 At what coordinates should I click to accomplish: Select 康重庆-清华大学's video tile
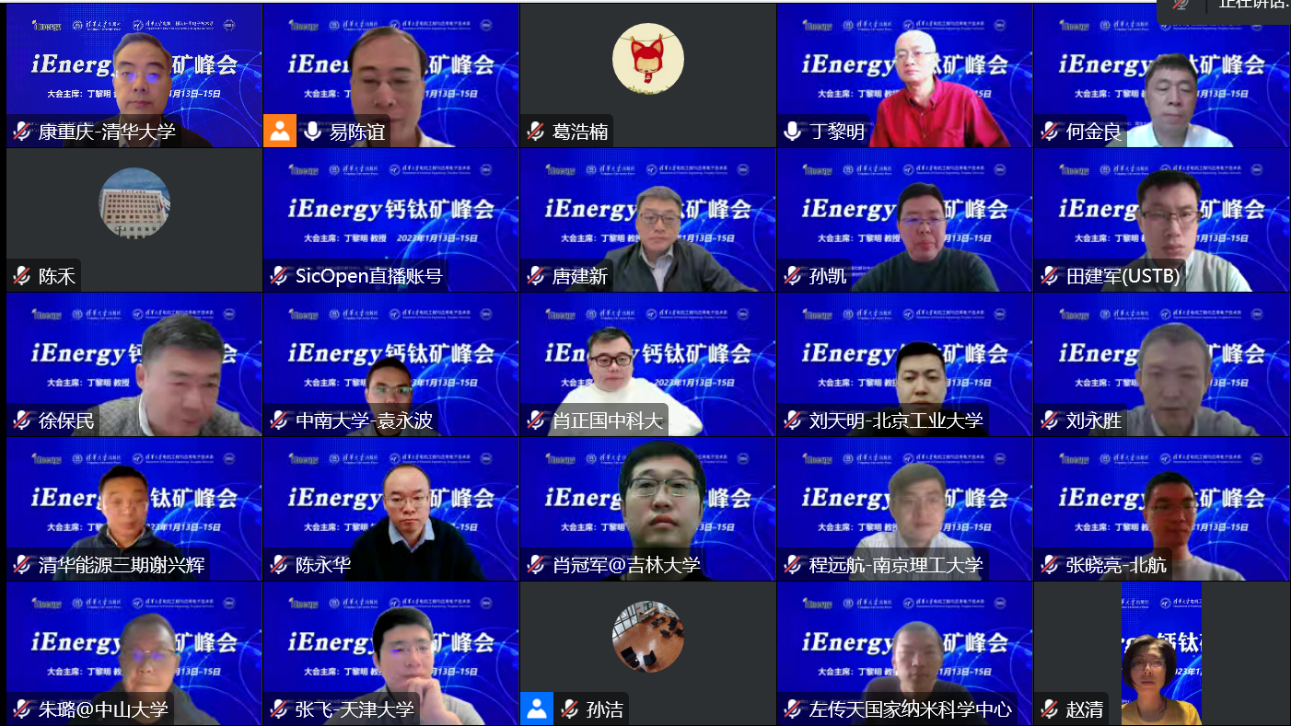[134, 75]
